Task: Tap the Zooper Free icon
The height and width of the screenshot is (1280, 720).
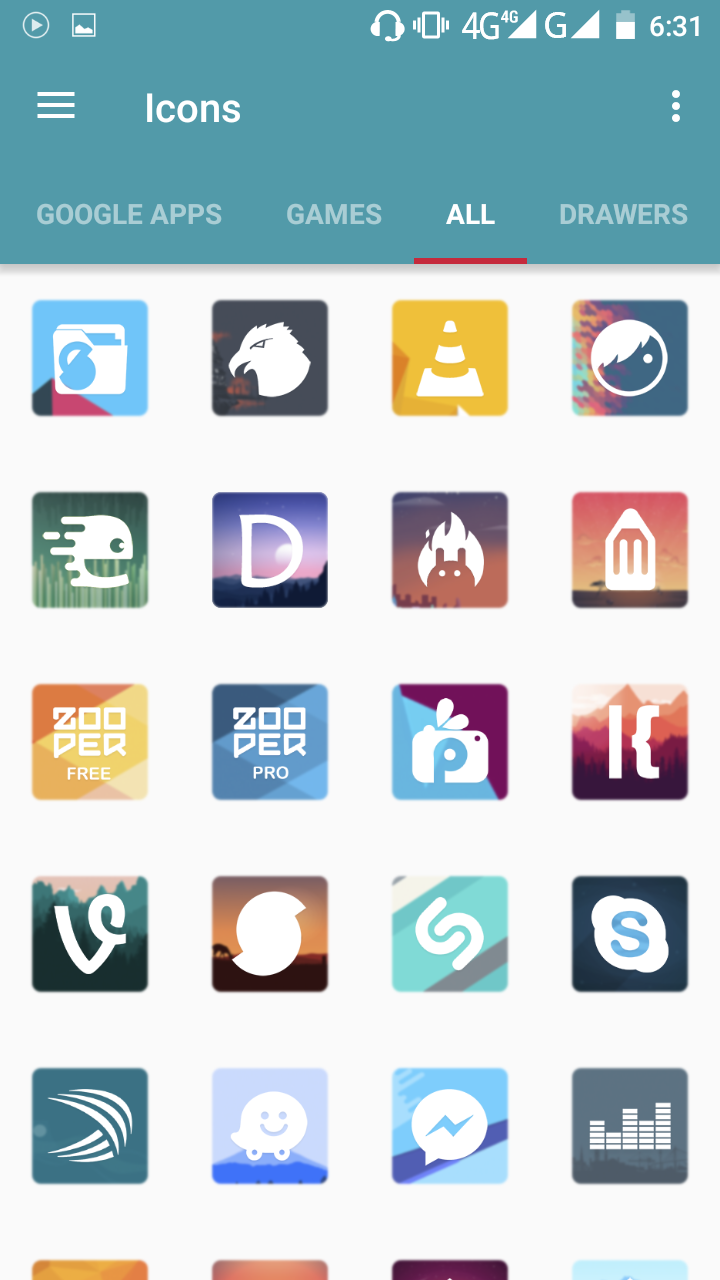Action: 90,742
